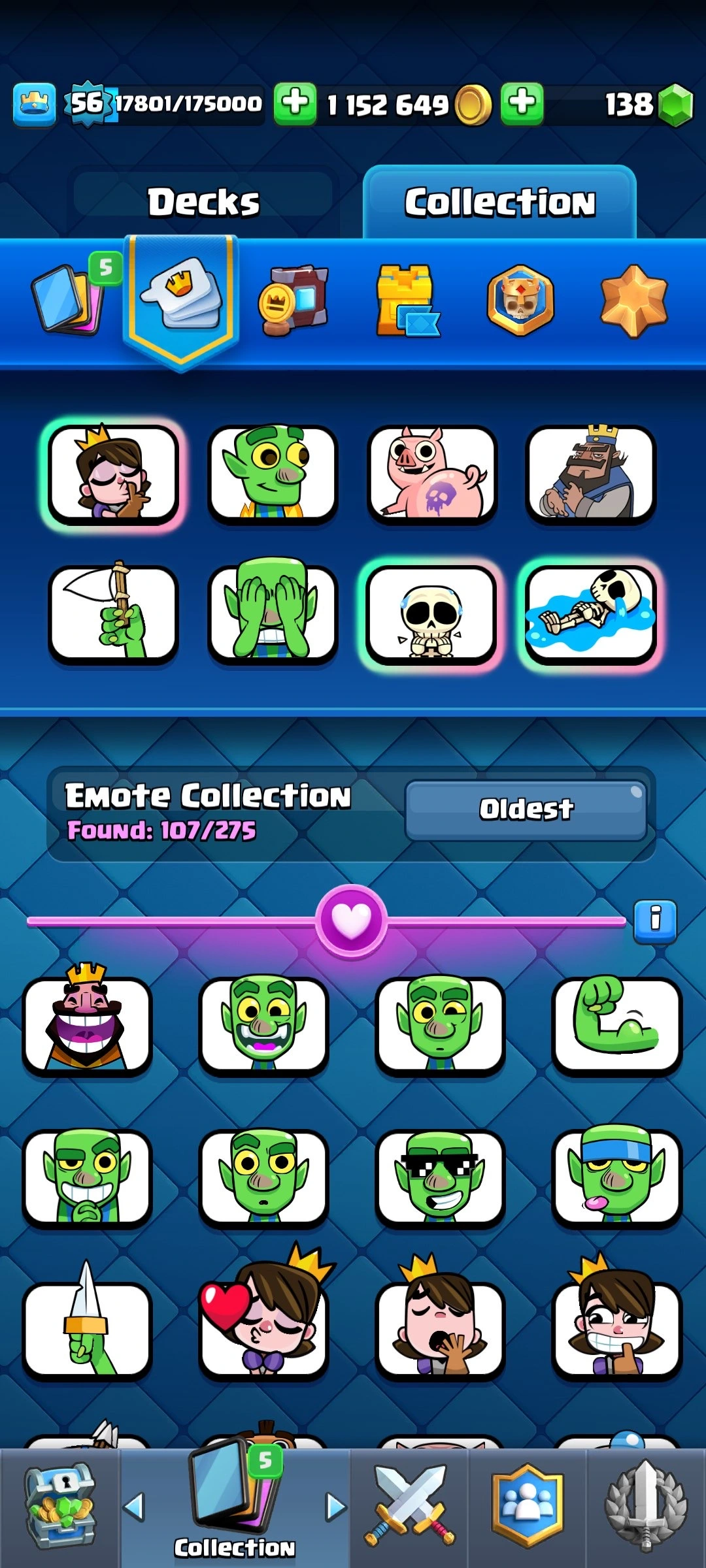Open the banners collection icon
The width and height of the screenshot is (706, 1568).
point(294,299)
